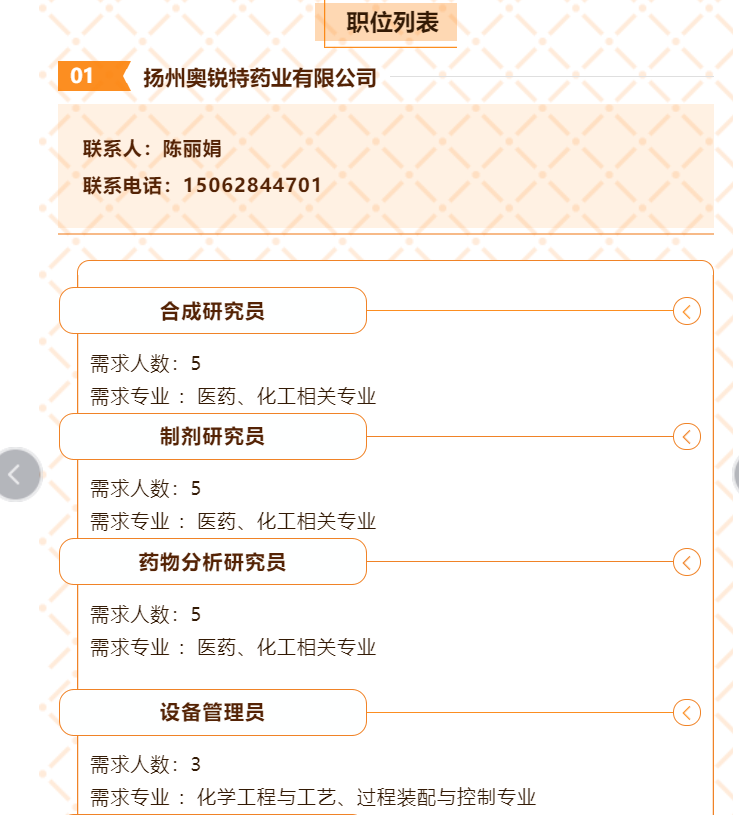
Task: Toggle the 设备管理员 section chevron
Action: 686,713
